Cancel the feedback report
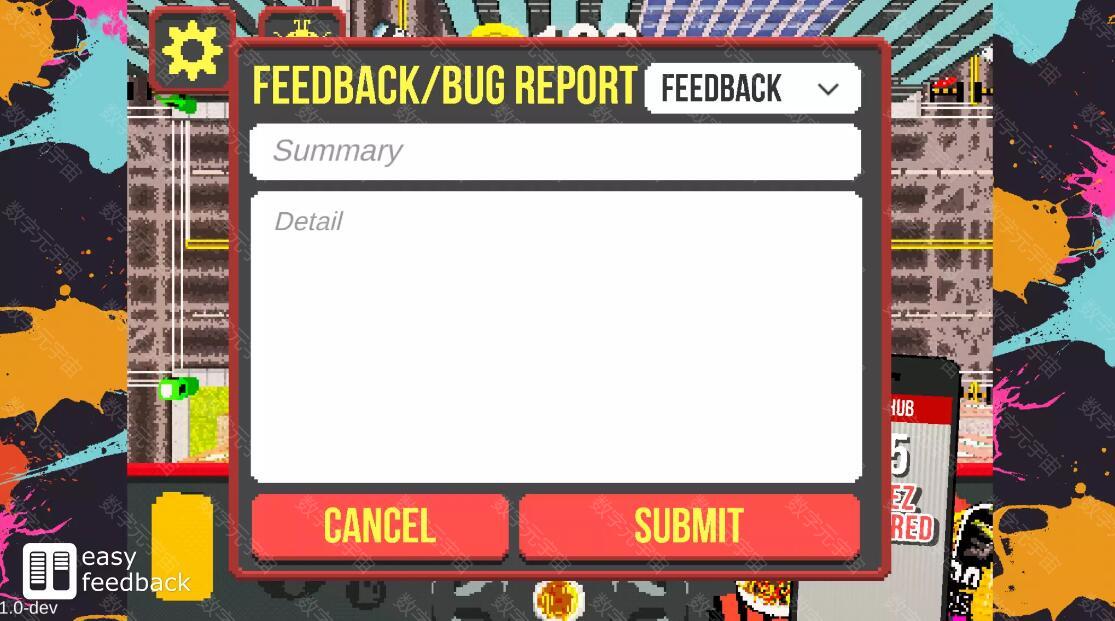Screen dimensions: 1115x621 tap(379, 525)
